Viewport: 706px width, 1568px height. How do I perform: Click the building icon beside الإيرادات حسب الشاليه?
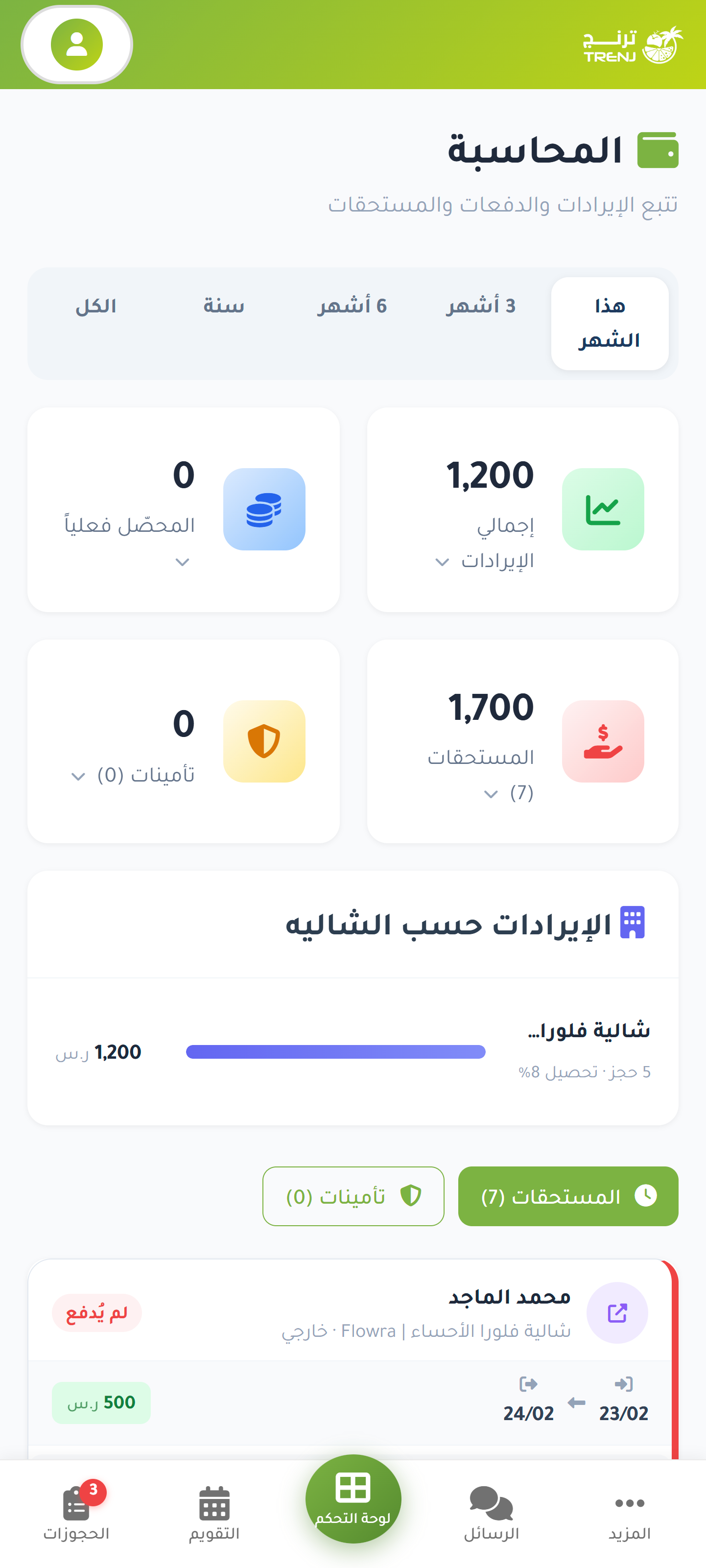click(634, 922)
